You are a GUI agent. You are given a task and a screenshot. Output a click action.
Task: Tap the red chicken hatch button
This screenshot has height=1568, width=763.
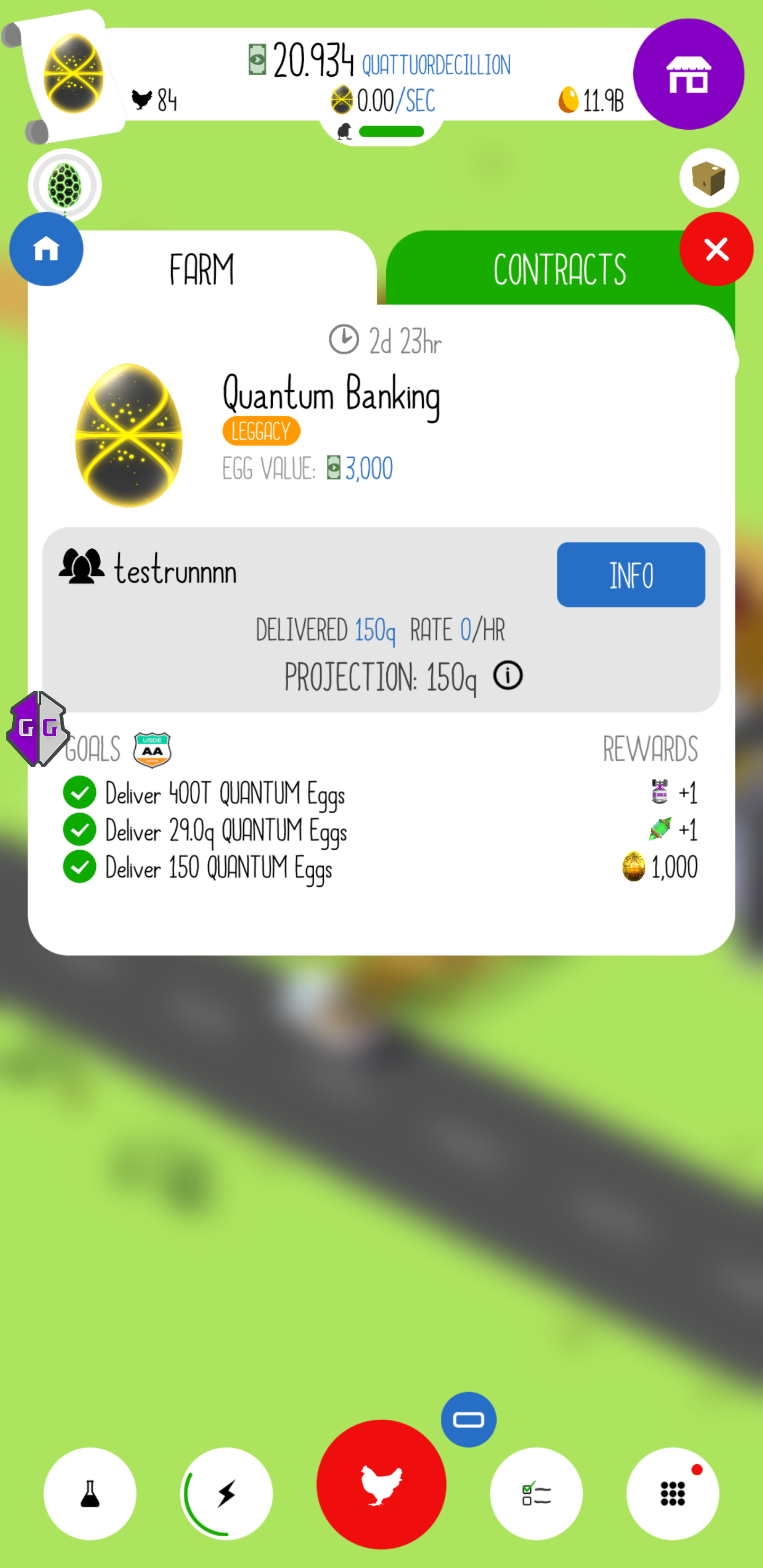[381, 1484]
